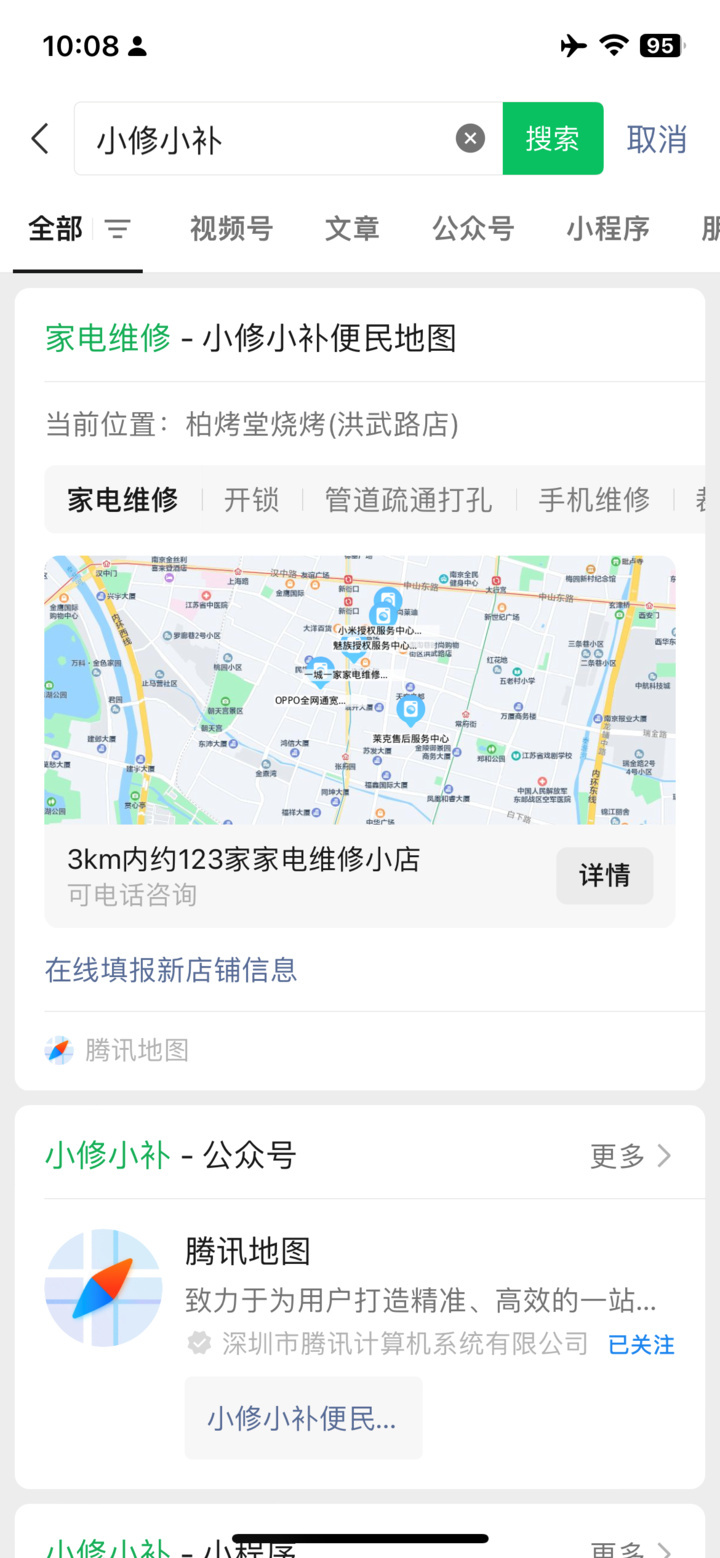Tap the 小修小补便民... shortcut button
The height and width of the screenshot is (1558, 720).
pos(303,1418)
